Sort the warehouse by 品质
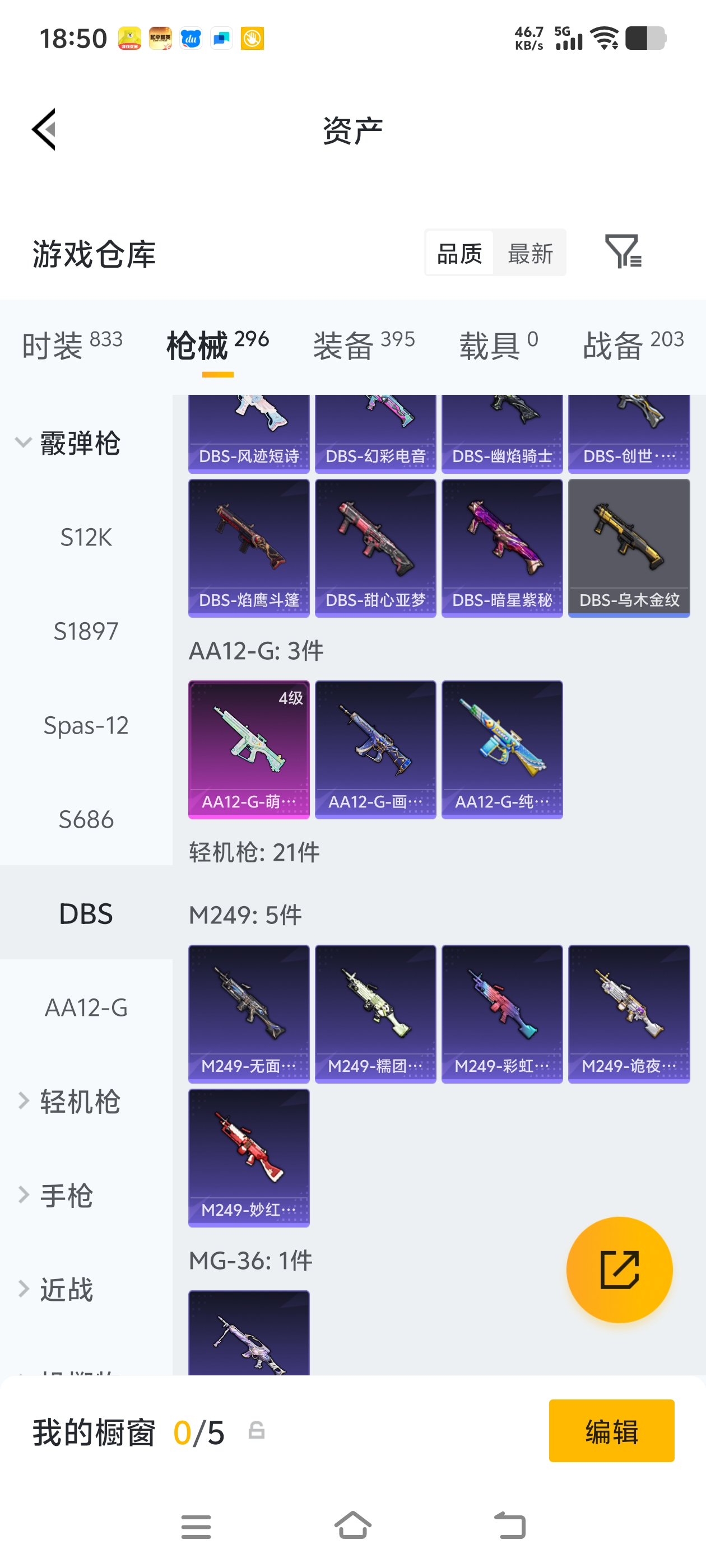 (459, 253)
